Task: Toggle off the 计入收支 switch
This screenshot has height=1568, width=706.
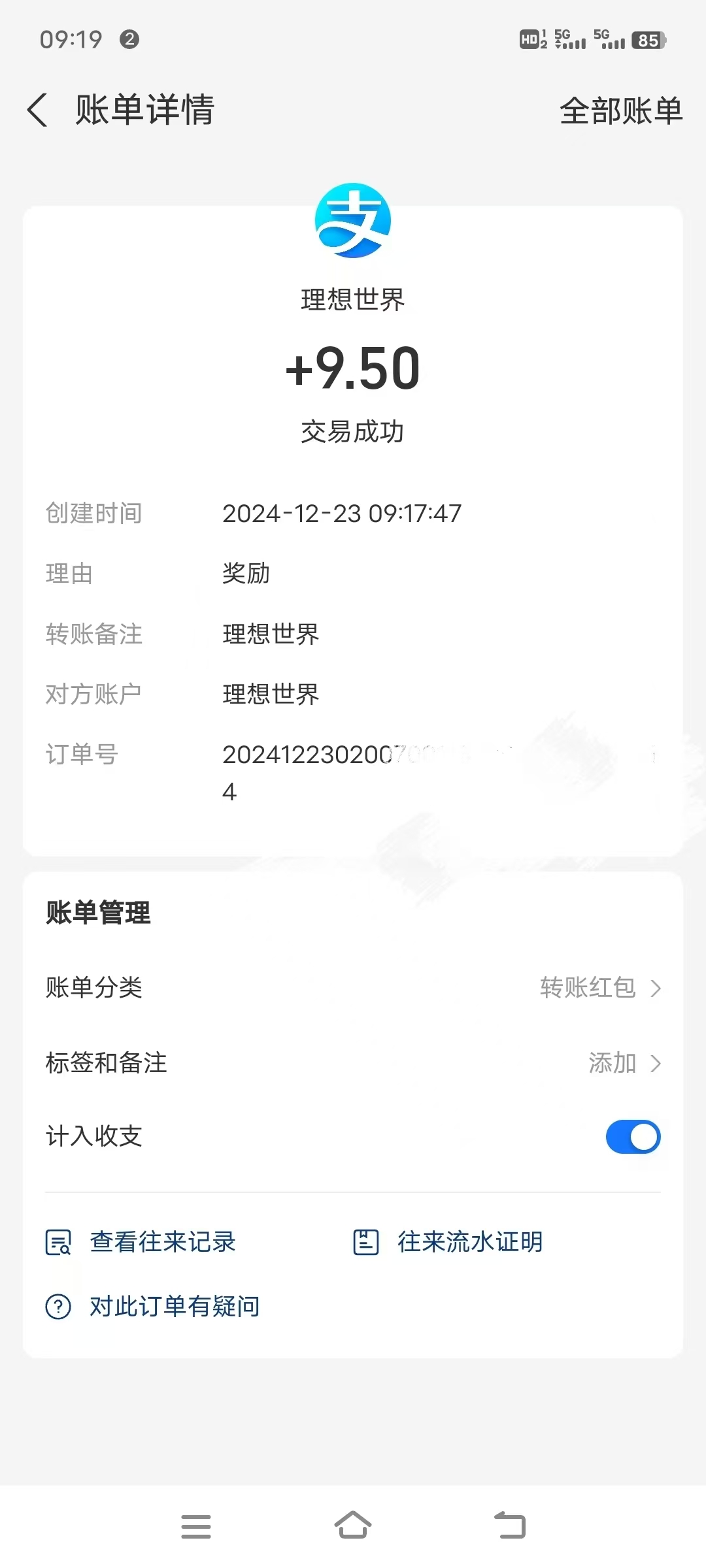Action: tap(633, 1137)
